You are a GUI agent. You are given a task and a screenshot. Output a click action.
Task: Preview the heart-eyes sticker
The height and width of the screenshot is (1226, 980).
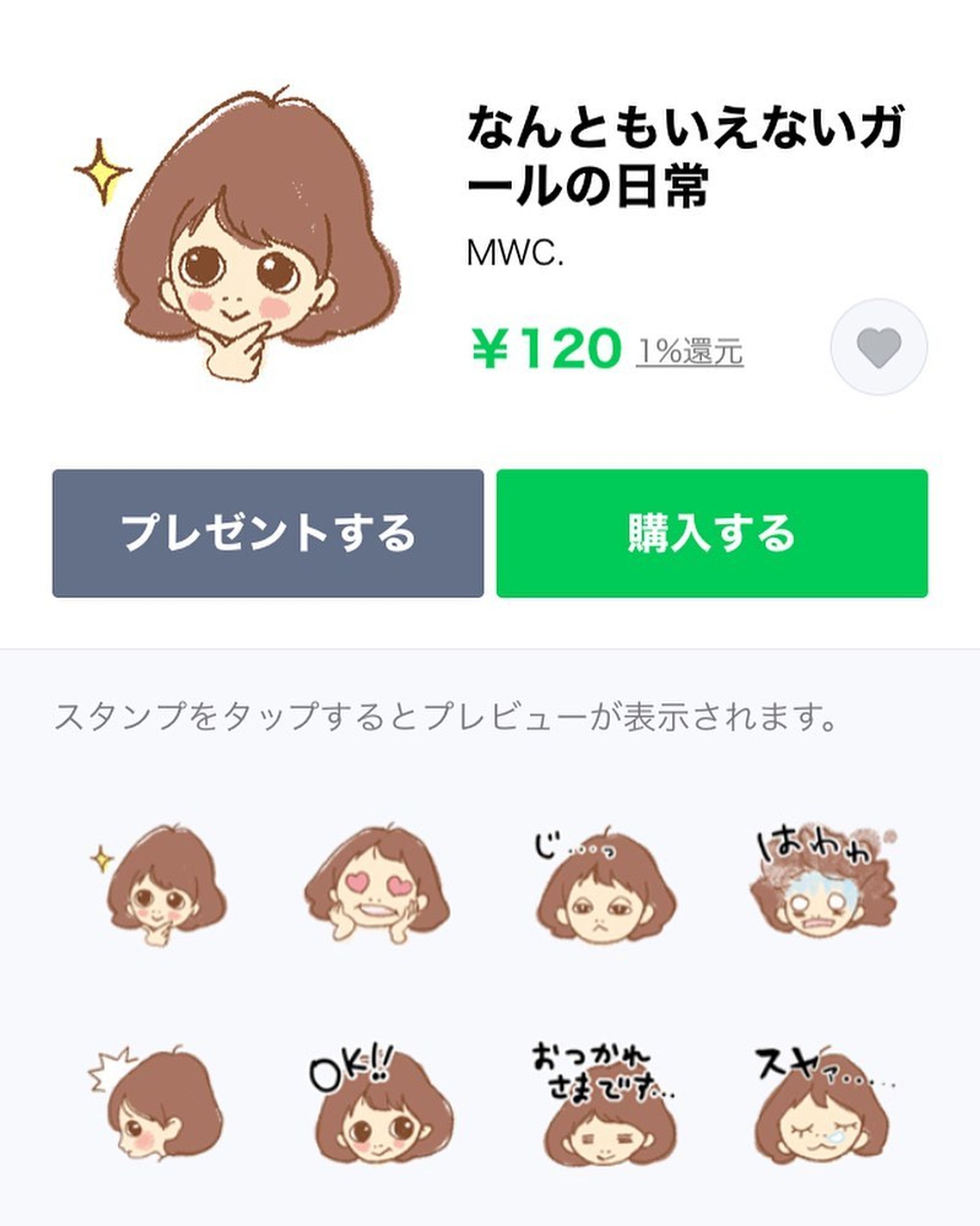pyautogui.click(x=377, y=886)
